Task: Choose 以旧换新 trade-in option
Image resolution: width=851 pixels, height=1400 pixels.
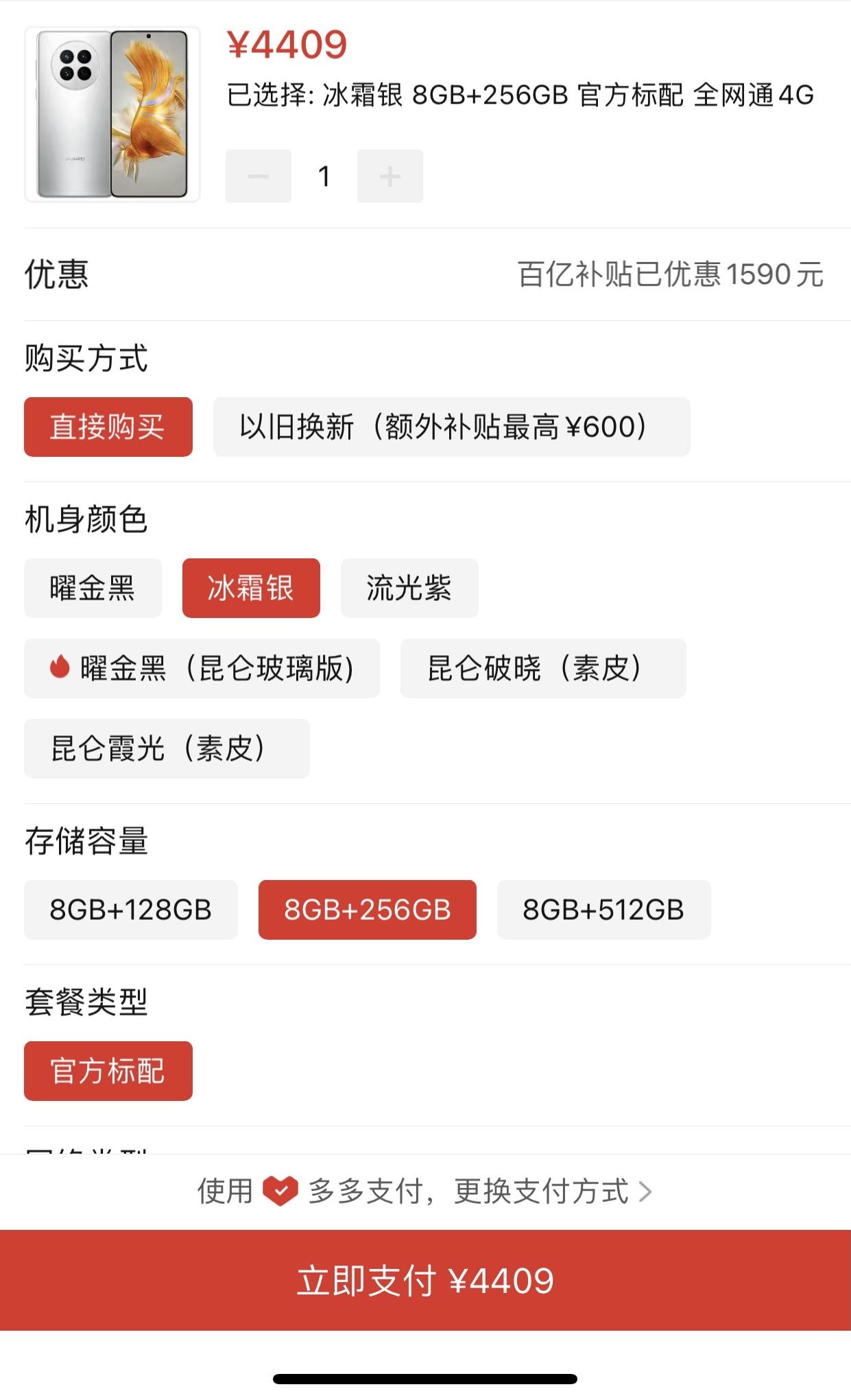Action: pos(451,427)
